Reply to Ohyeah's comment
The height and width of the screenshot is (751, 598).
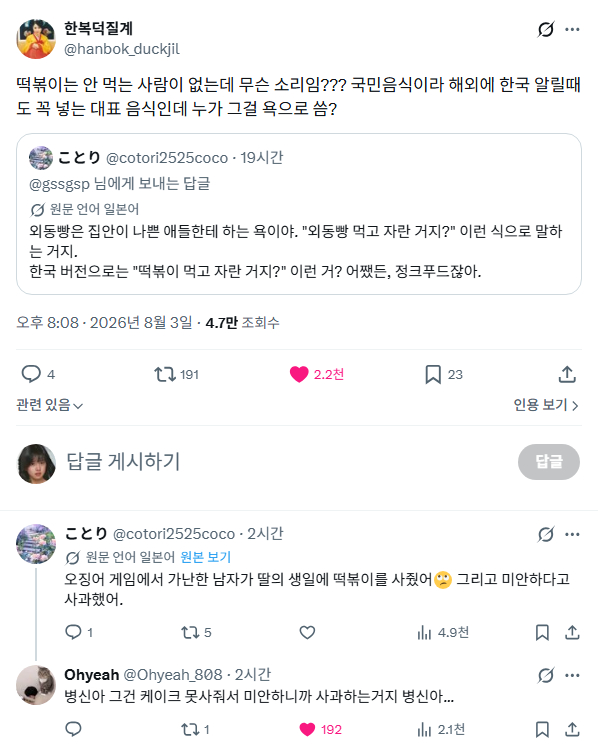tap(73, 729)
